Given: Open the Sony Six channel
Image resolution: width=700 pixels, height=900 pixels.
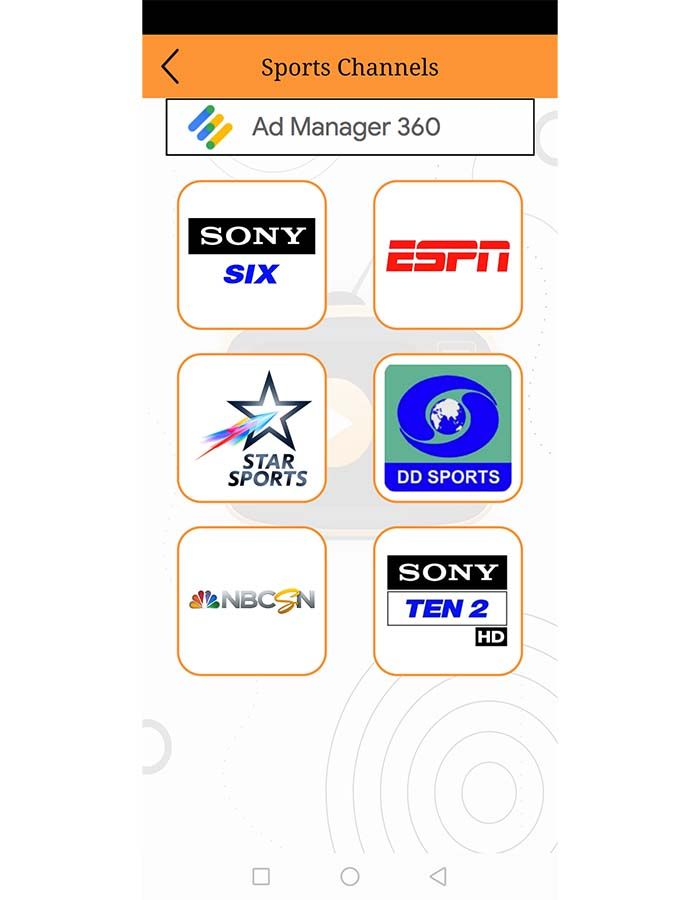Looking at the screenshot, I should 252,255.
